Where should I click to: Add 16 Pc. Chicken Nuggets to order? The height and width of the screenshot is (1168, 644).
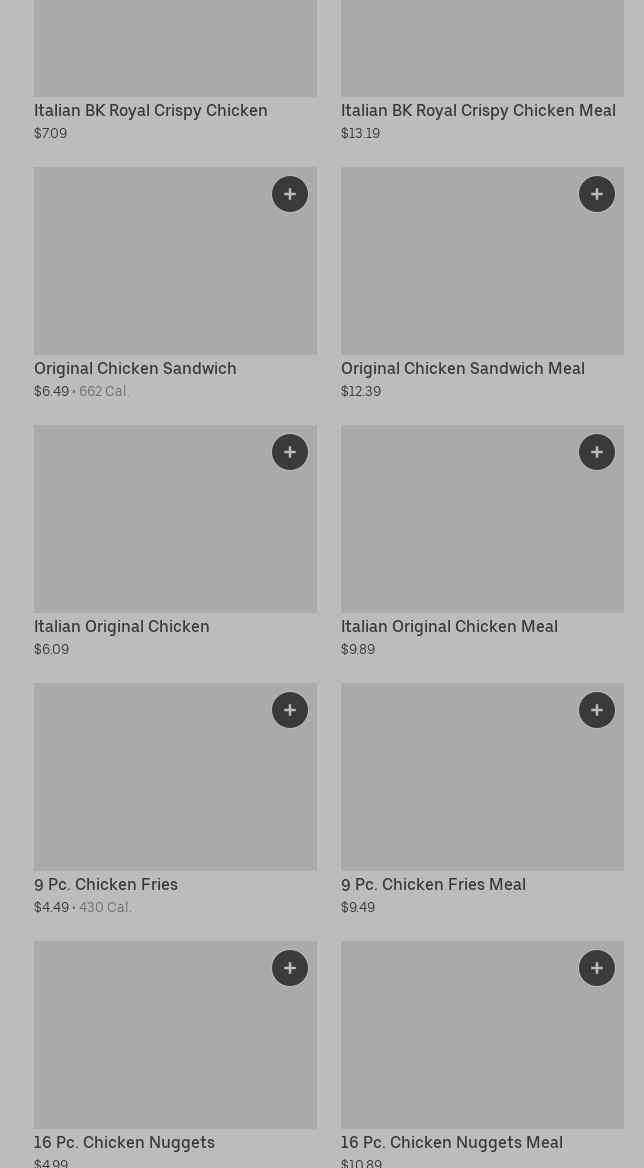coord(290,968)
